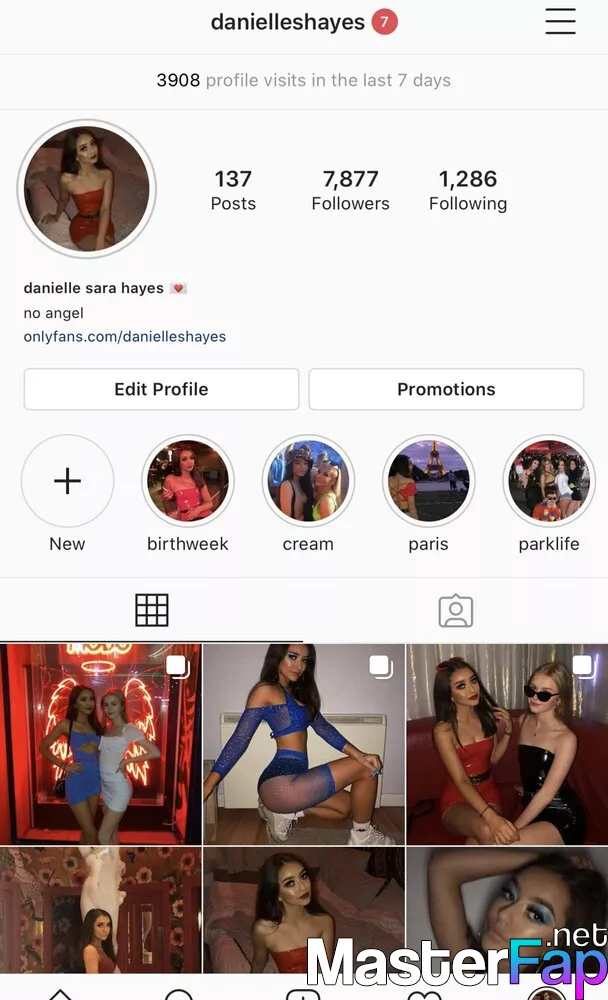Open the red sofa post with sunglasses
The width and height of the screenshot is (608, 1000).
[507, 744]
